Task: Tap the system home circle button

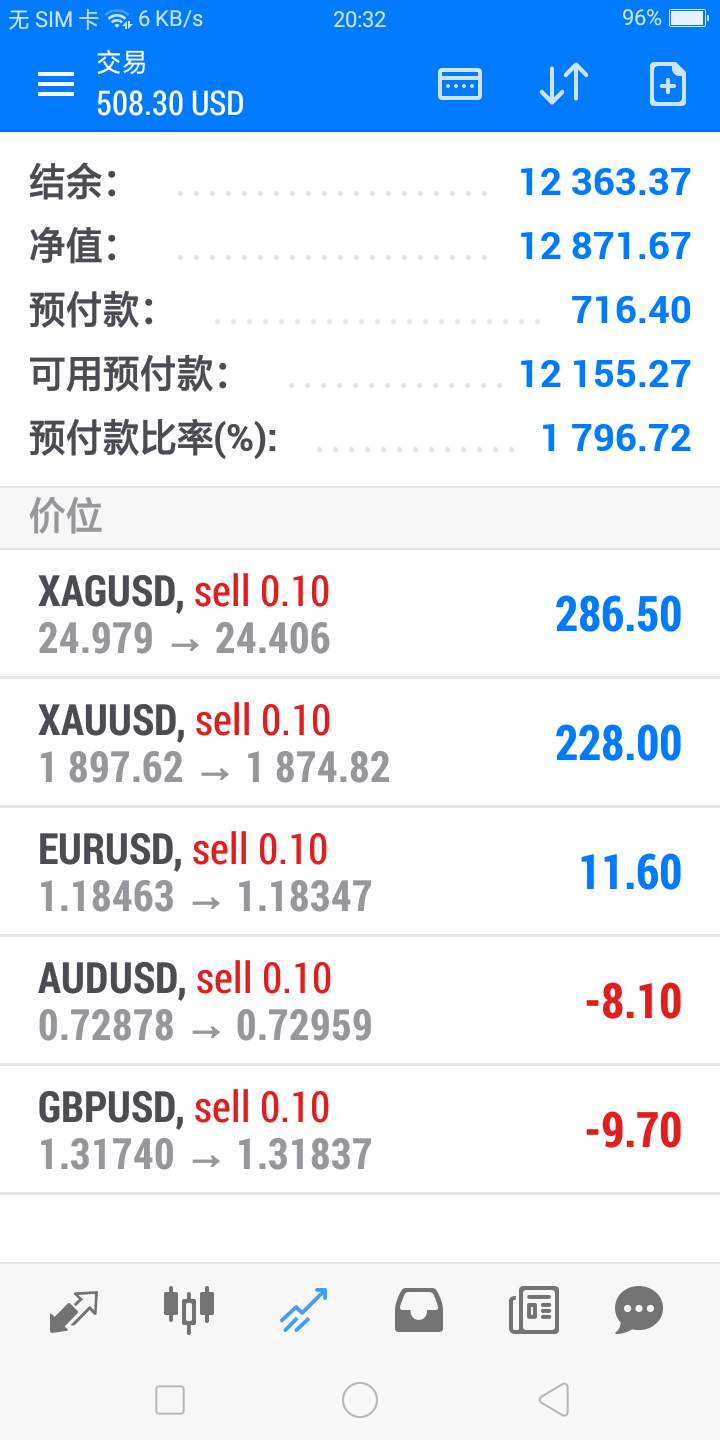Action: 360,1400
